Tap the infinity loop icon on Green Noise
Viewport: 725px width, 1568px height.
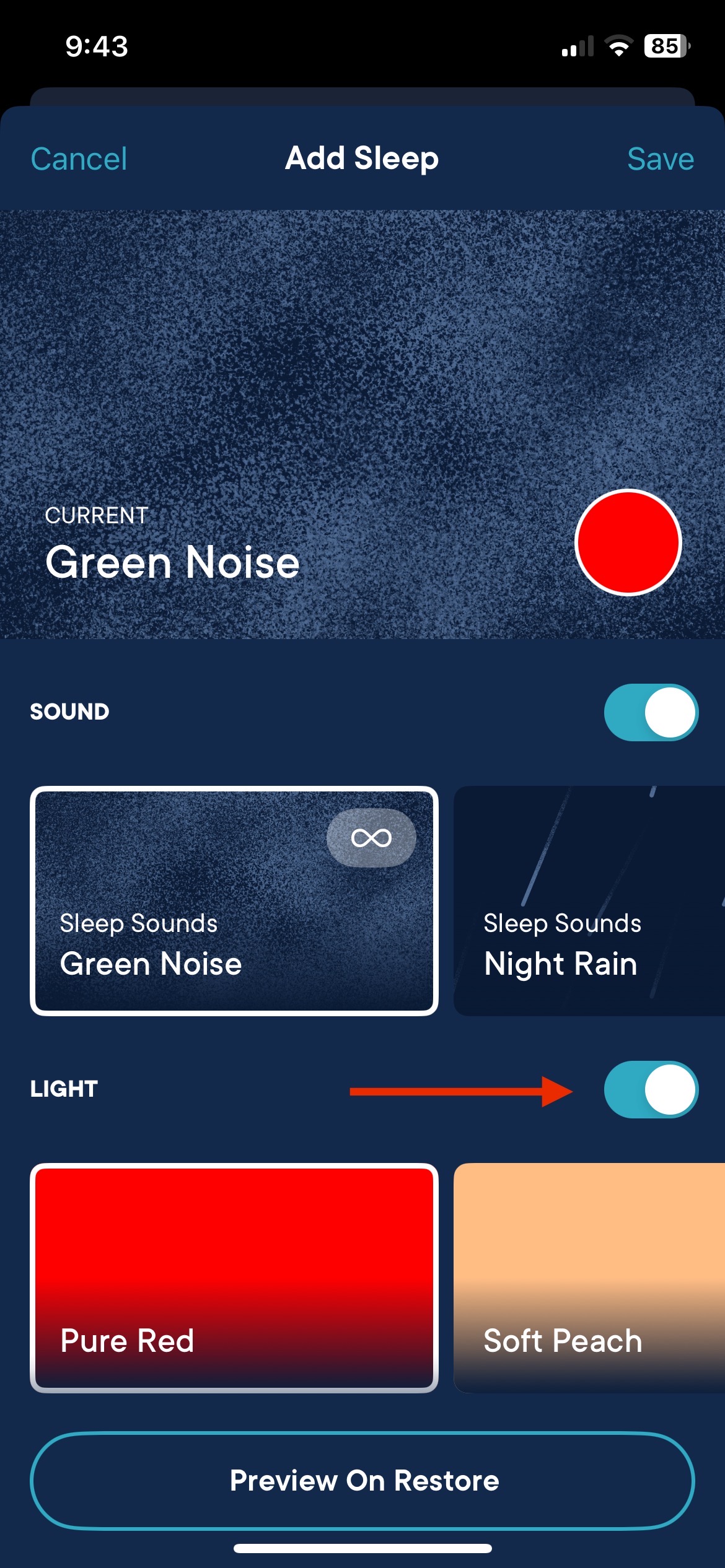coord(371,838)
